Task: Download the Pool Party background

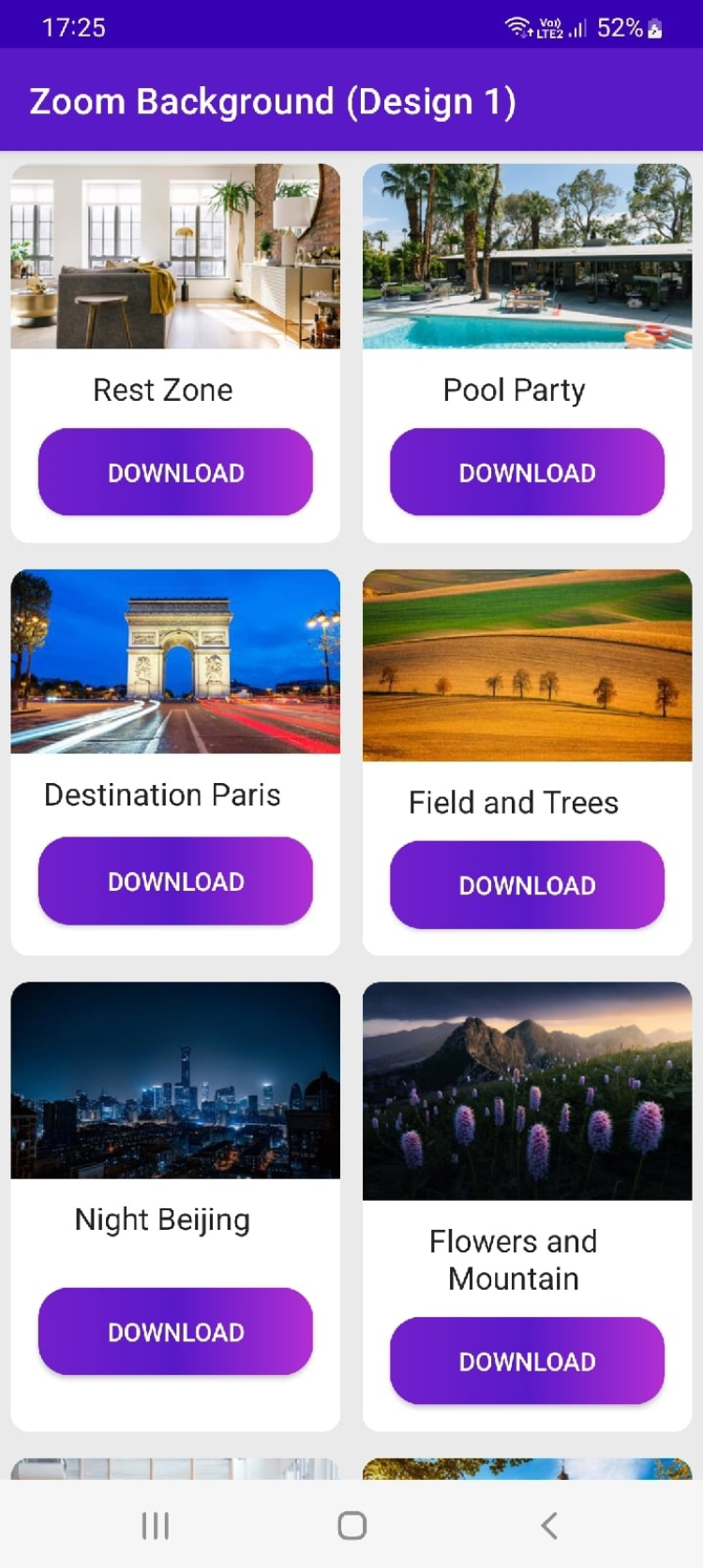Action: pyautogui.click(x=527, y=472)
